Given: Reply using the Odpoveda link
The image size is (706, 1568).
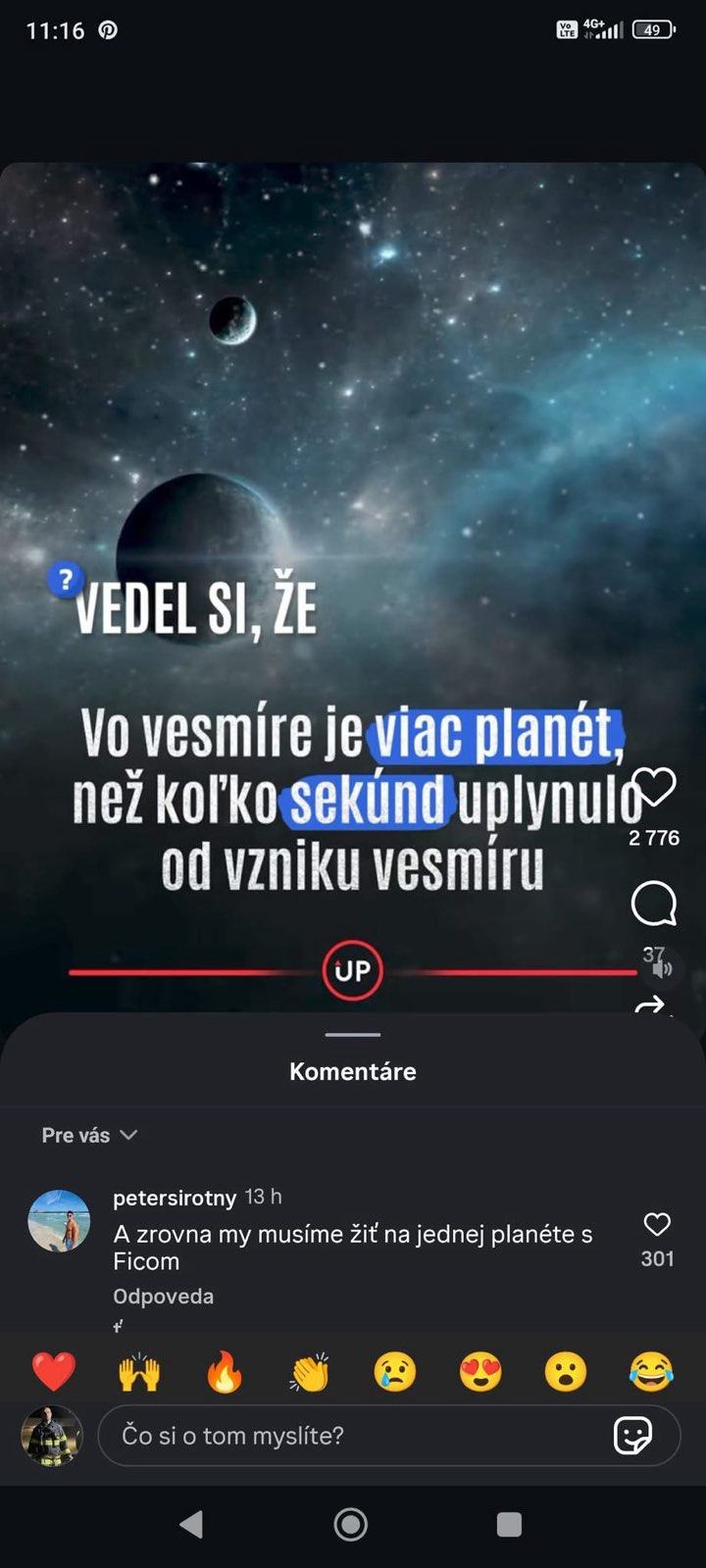Looking at the screenshot, I should tap(162, 1296).
